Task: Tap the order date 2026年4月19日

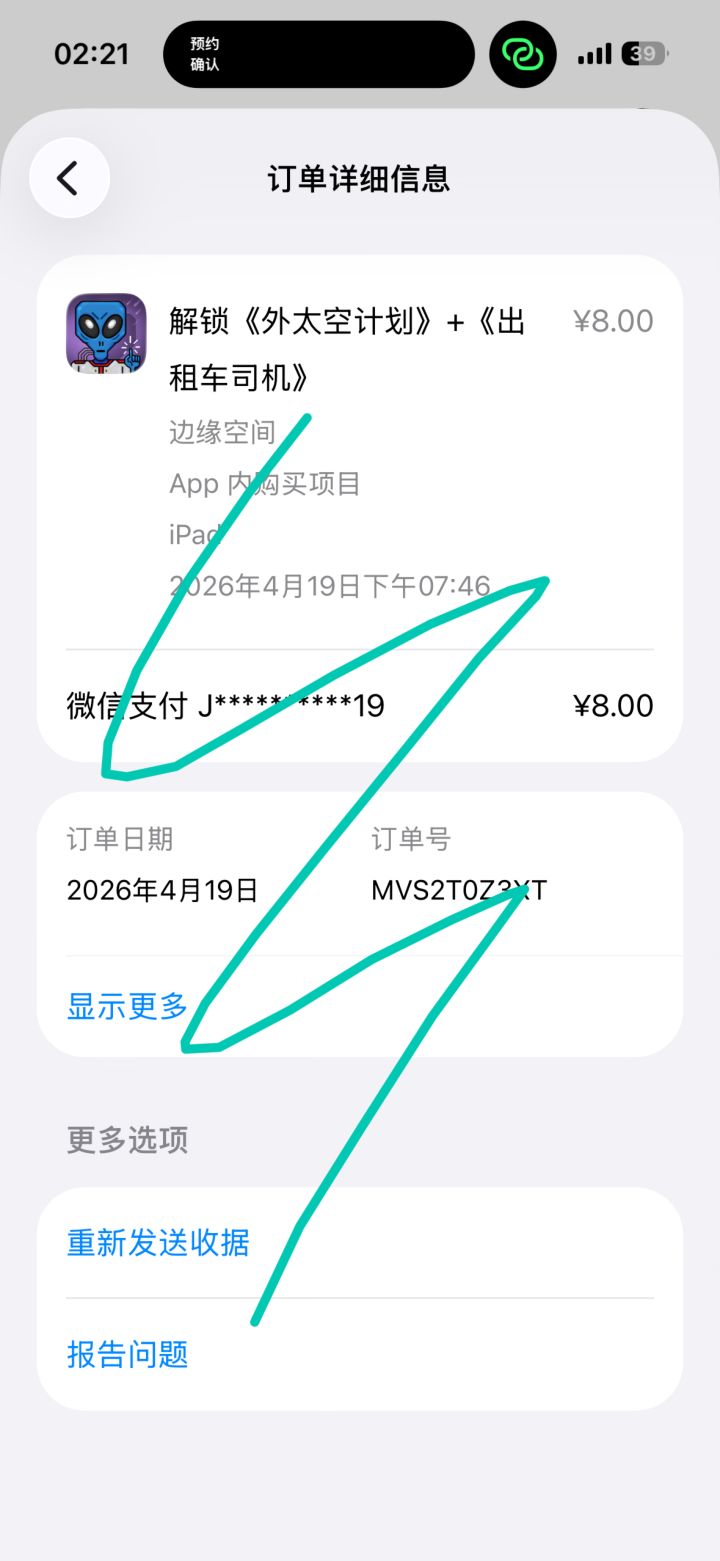Action: [161, 889]
